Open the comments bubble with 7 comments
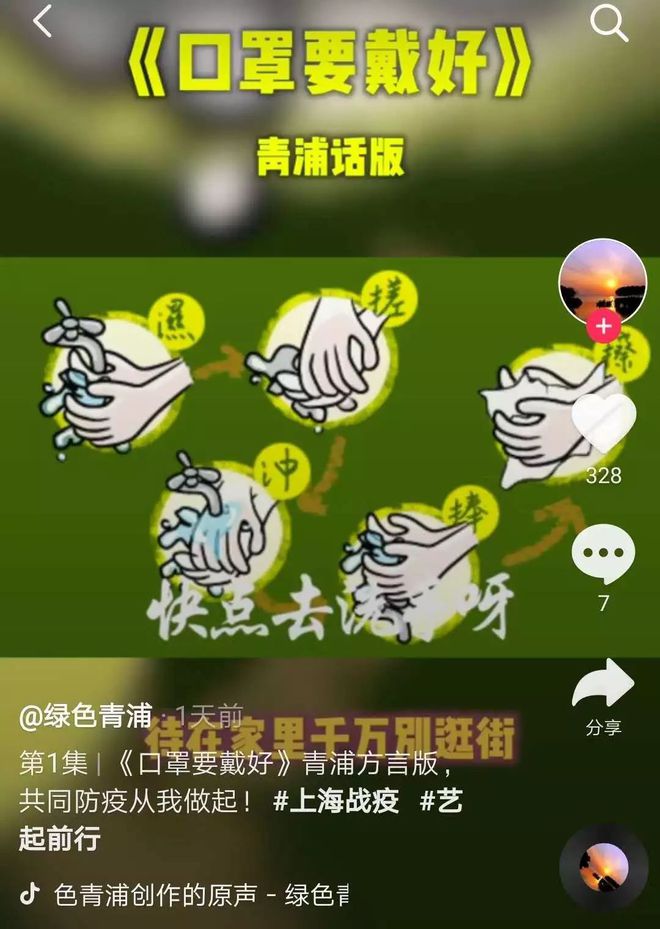This screenshot has width=660, height=929. pos(603,555)
